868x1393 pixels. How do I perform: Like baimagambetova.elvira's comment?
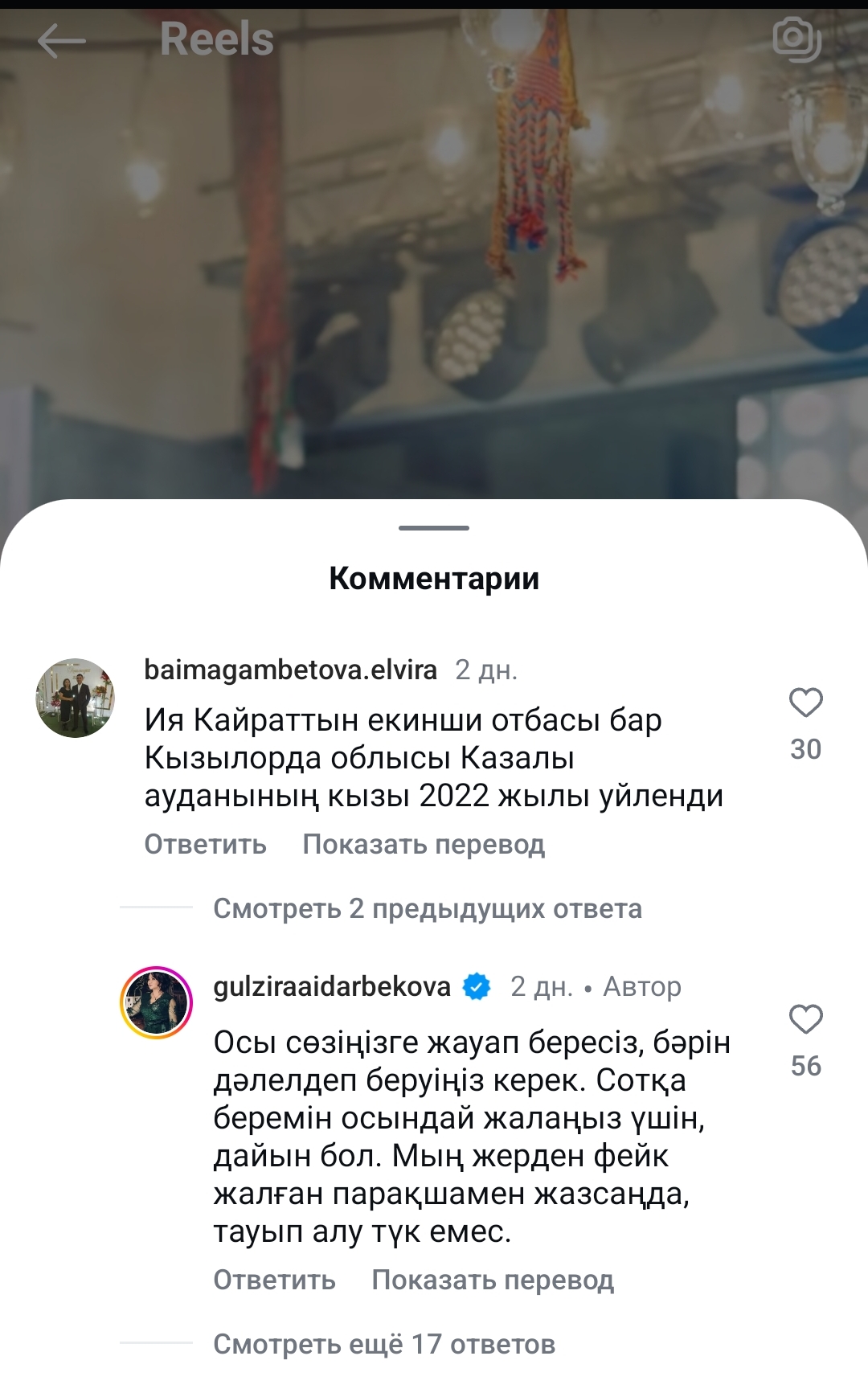click(805, 703)
